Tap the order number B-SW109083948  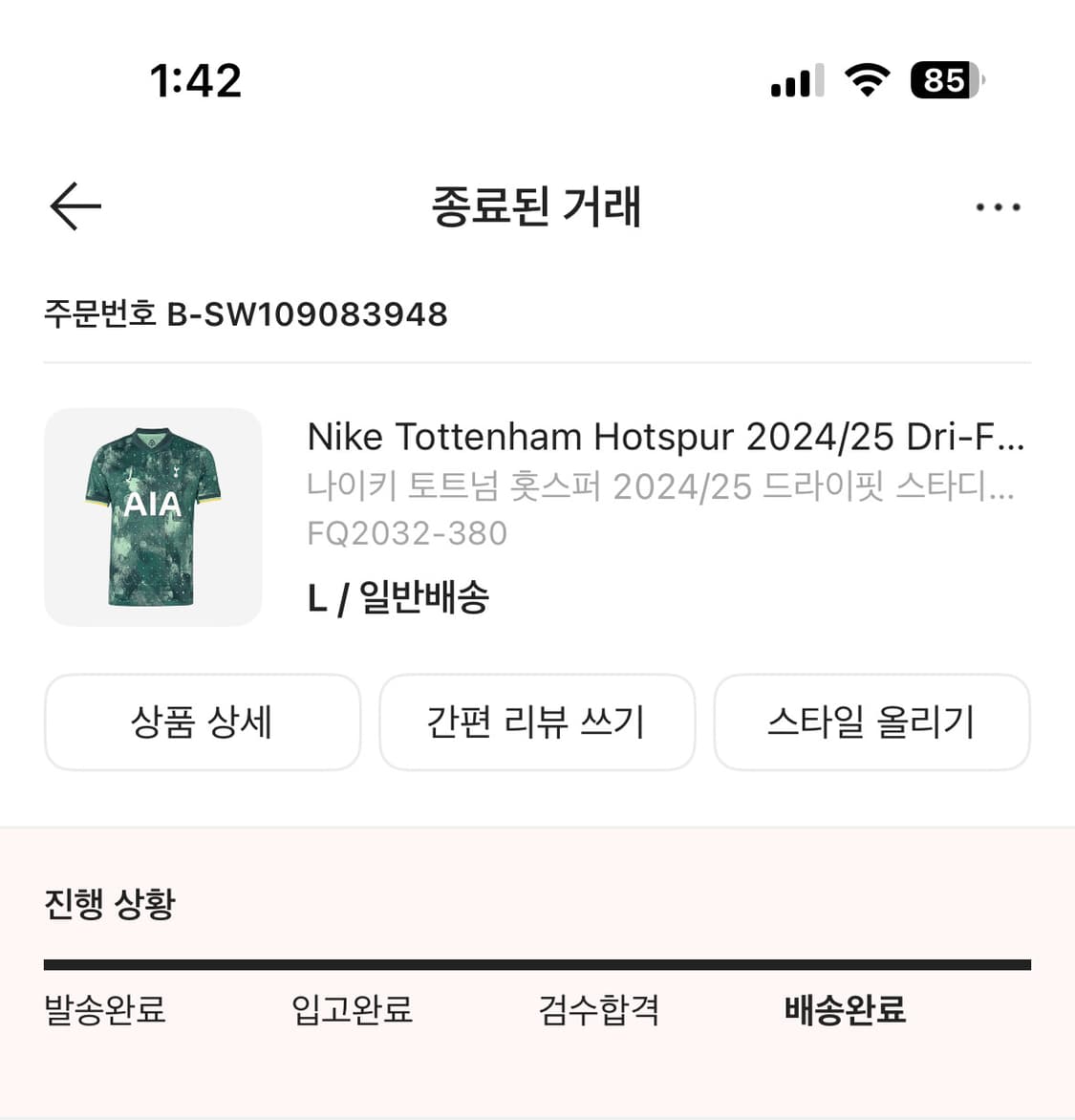[247, 314]
